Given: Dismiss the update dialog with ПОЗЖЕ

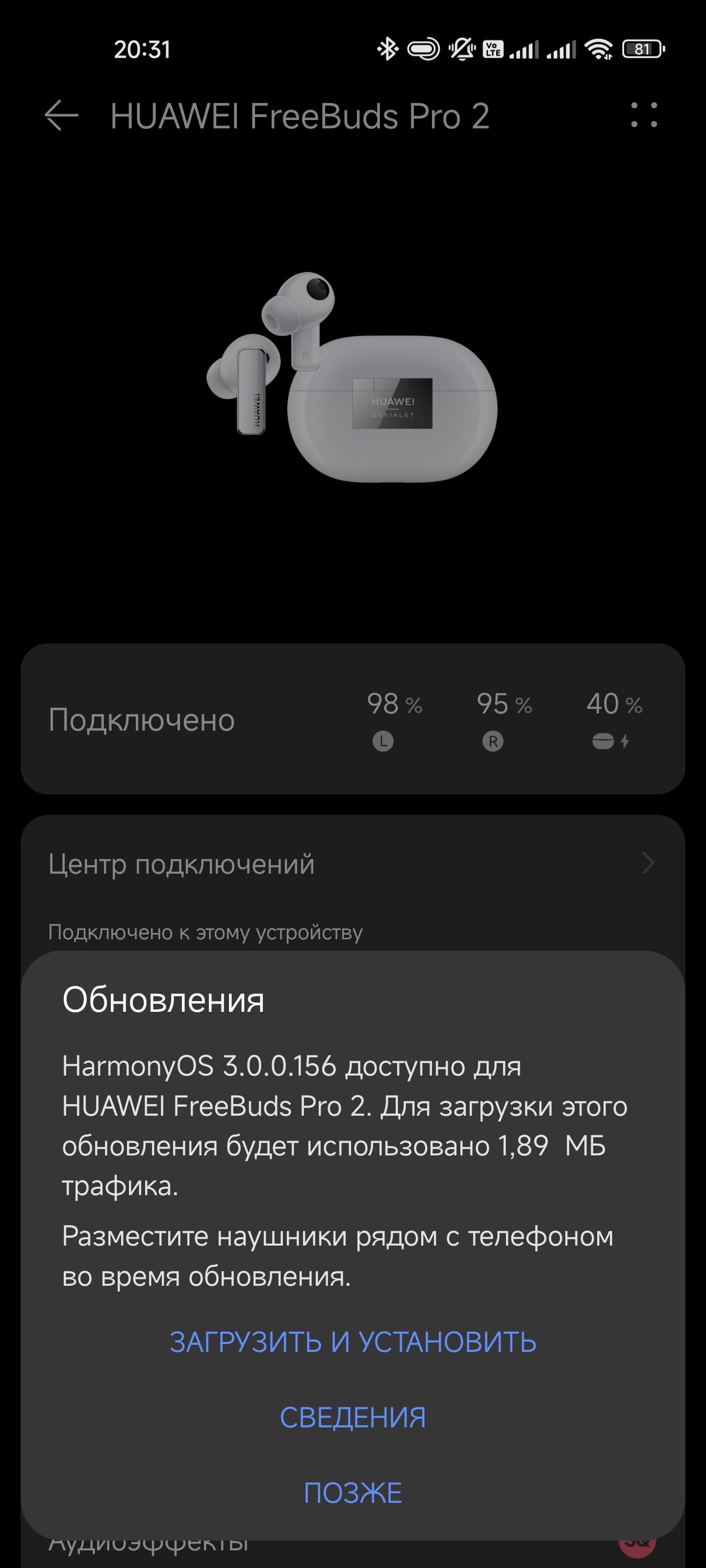Looking at the screenshot, I should tap(353, 1493).
